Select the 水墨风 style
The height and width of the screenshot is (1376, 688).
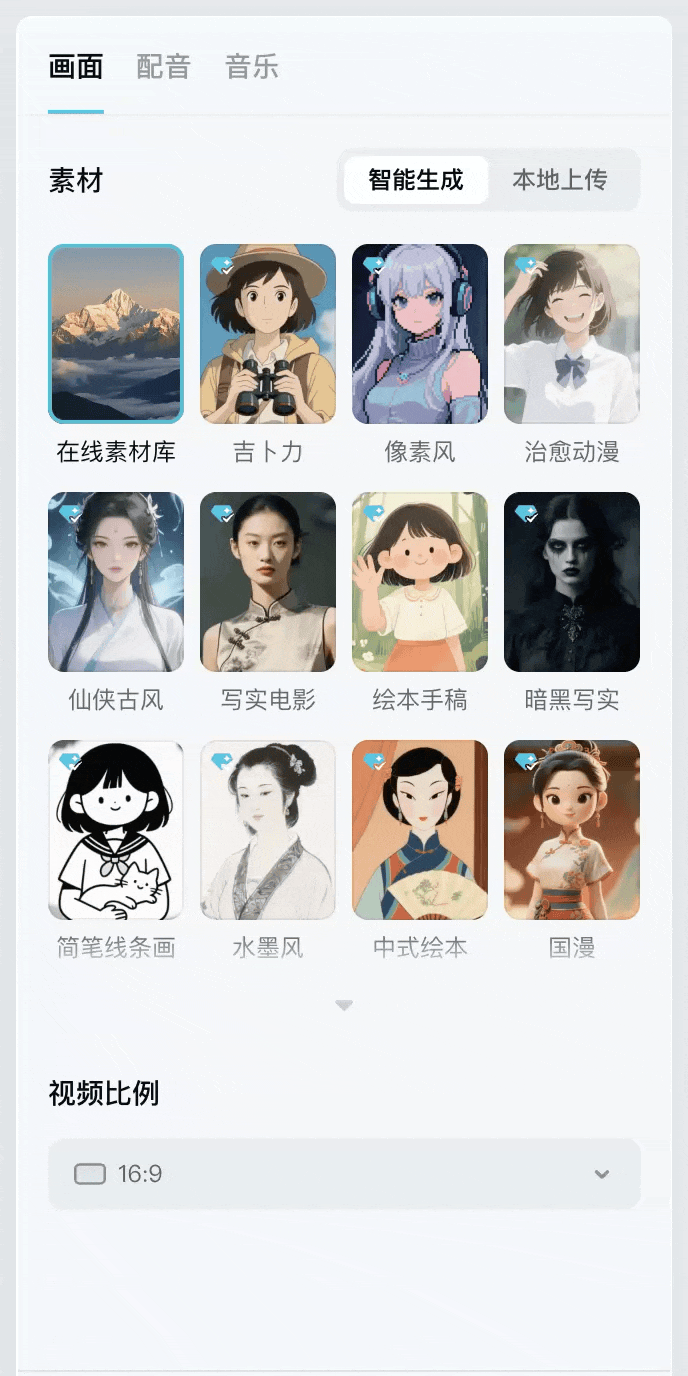(x=268, y=830)
